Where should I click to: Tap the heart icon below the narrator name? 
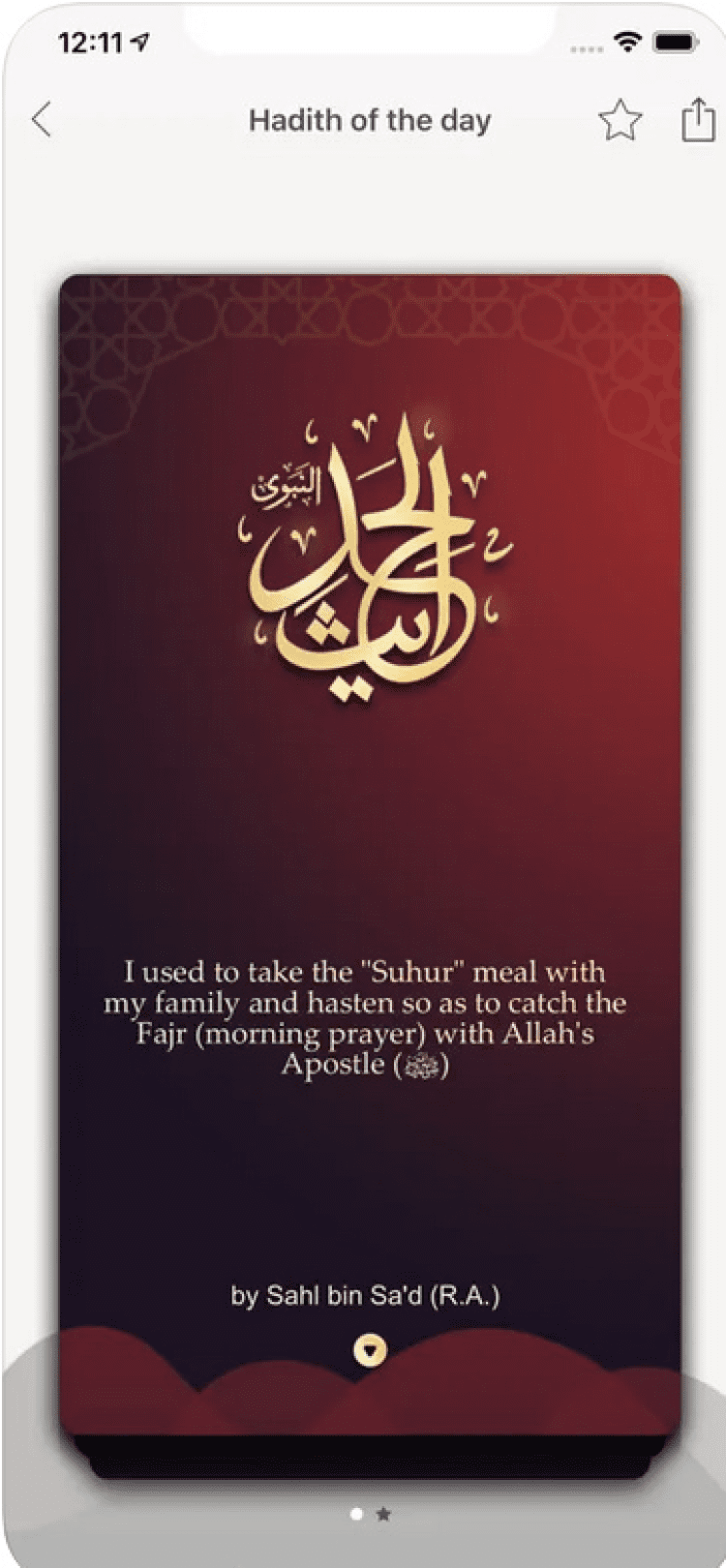pyautogui.click(x=370, y=1349)
